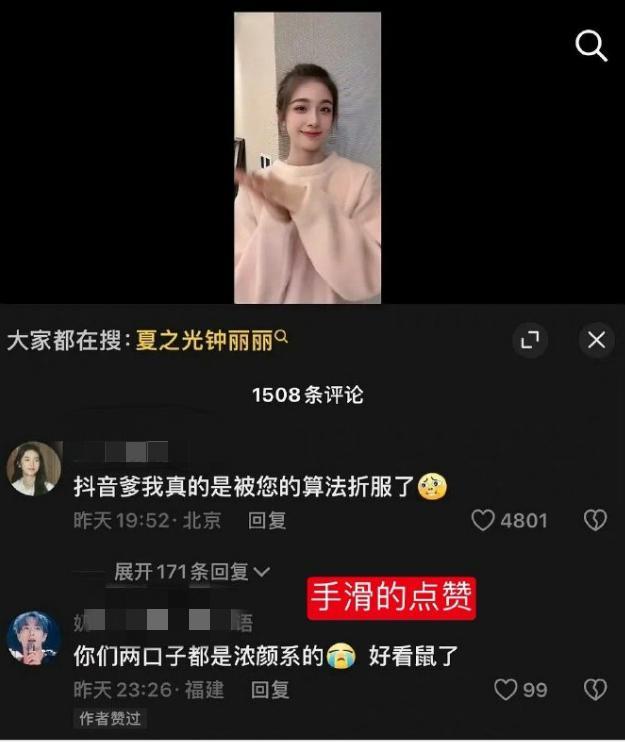Close the comments panel

596,341
